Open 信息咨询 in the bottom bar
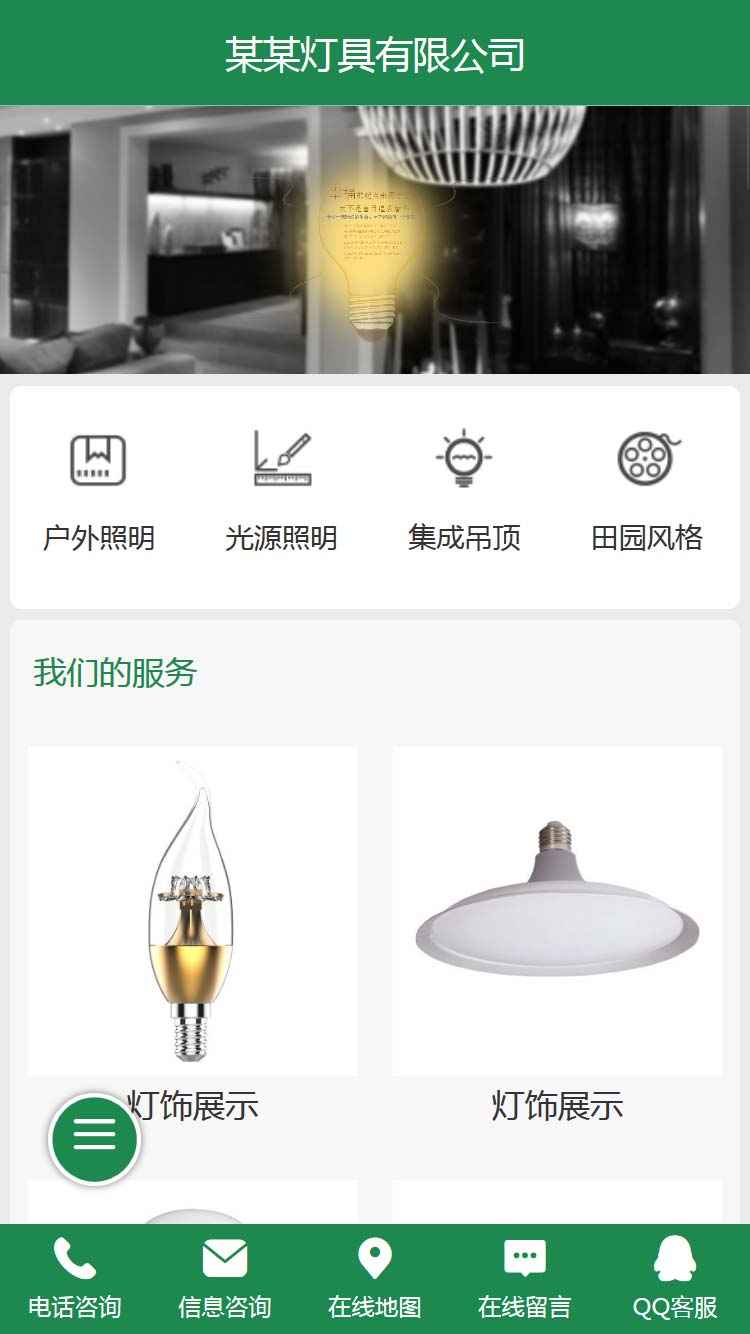This screenshot has width=750, height=1334. pos(225,1278)
